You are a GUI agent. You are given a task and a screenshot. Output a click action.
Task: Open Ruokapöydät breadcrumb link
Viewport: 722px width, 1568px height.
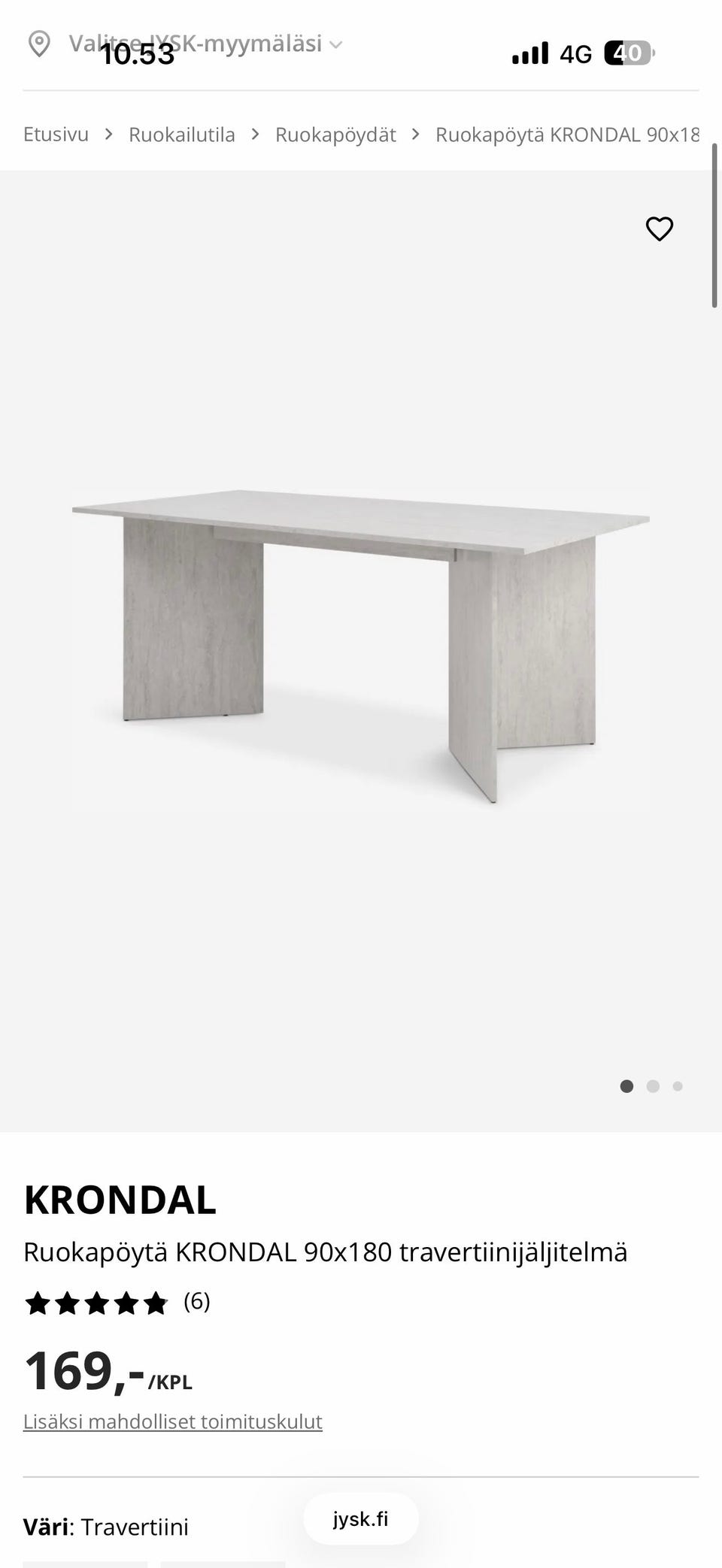[x=335, y=135]
